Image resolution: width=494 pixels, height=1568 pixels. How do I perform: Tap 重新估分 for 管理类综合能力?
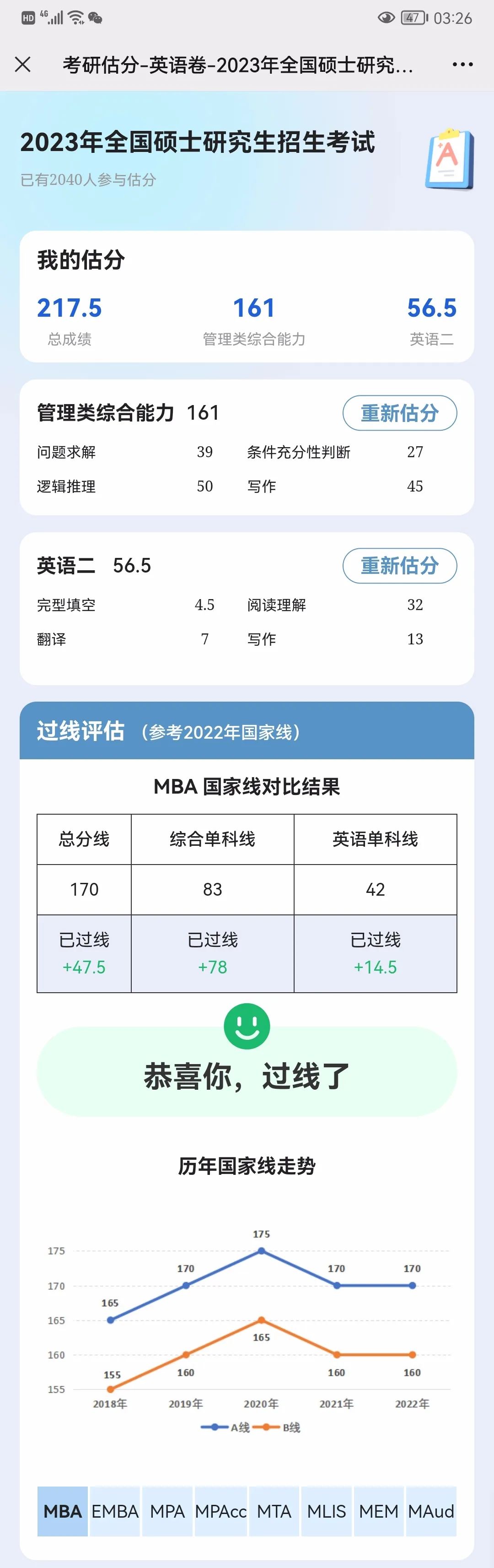(399, 413)
